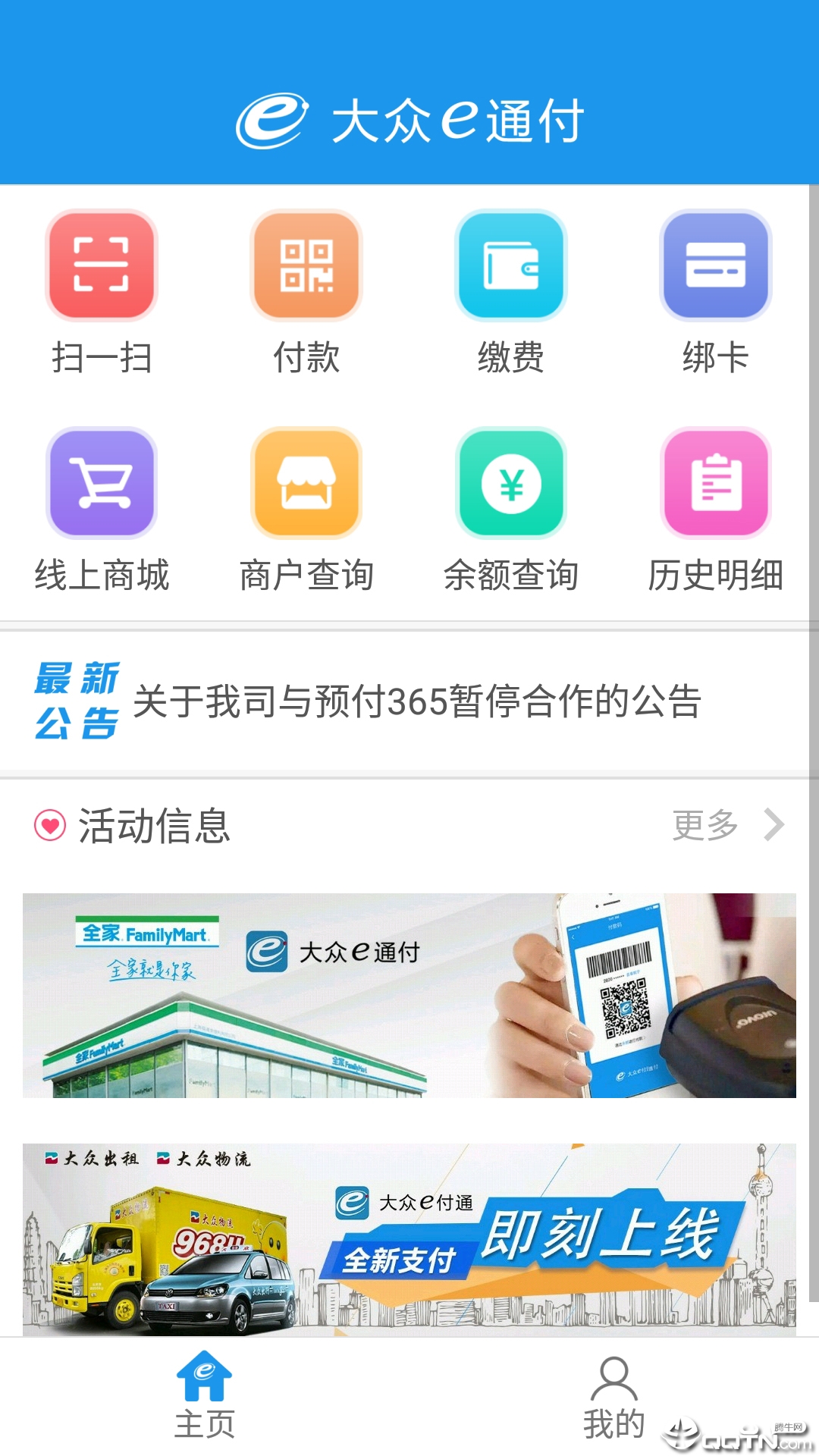
Task: Switch to the 主页 home tab
Action: click(x=205, y=1395)
